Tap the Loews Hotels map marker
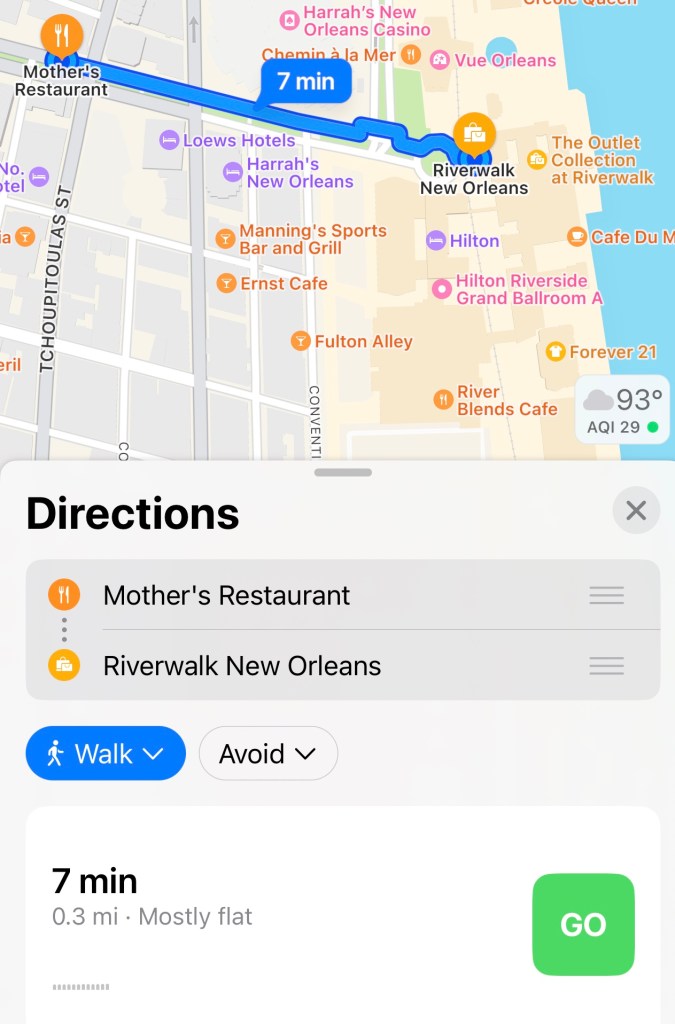Viewport: 675px width, 1024px height. (169, 141)
